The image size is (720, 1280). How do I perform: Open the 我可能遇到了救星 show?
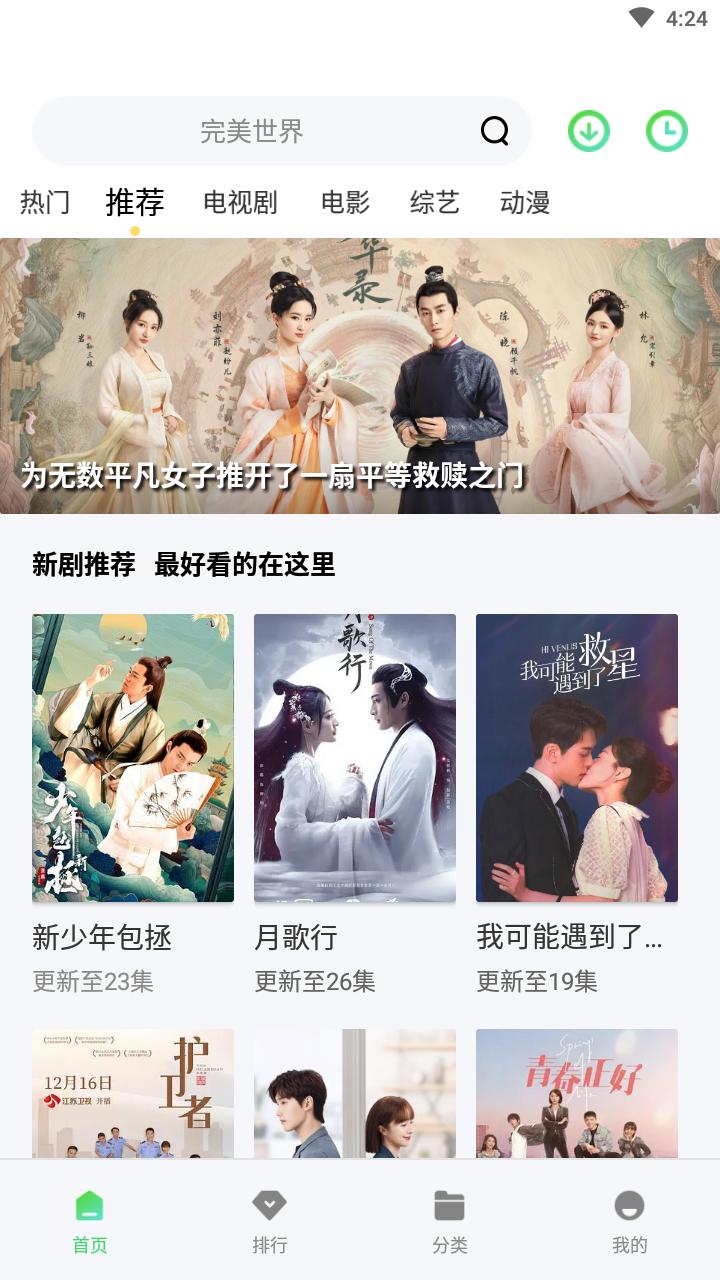coord(577,758)
